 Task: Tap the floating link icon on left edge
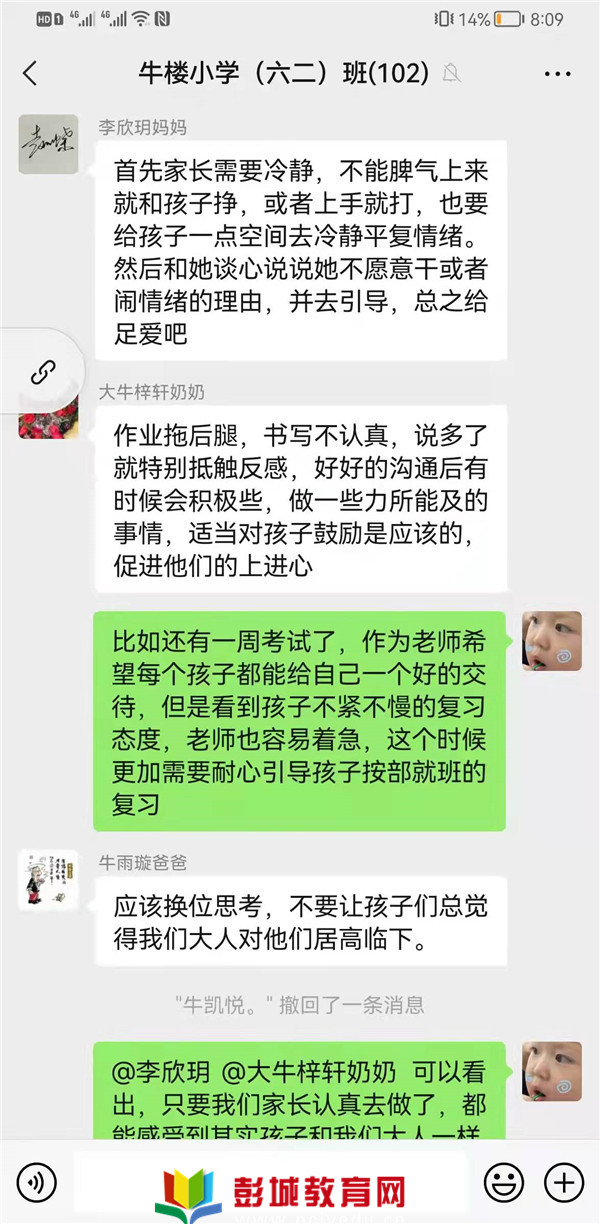pyautogui.click(x=41, y=373)
